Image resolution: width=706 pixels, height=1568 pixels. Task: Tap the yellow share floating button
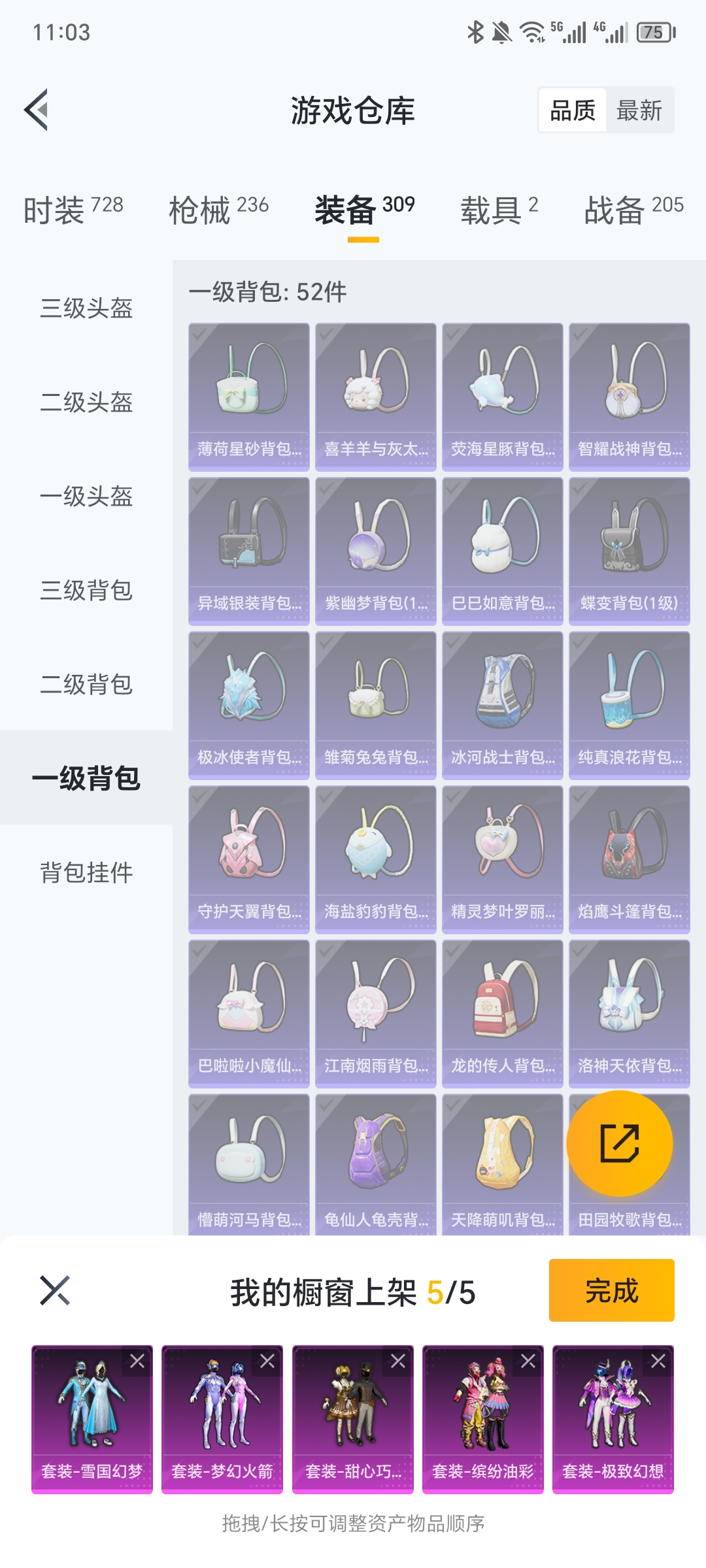coord(619,1143)
